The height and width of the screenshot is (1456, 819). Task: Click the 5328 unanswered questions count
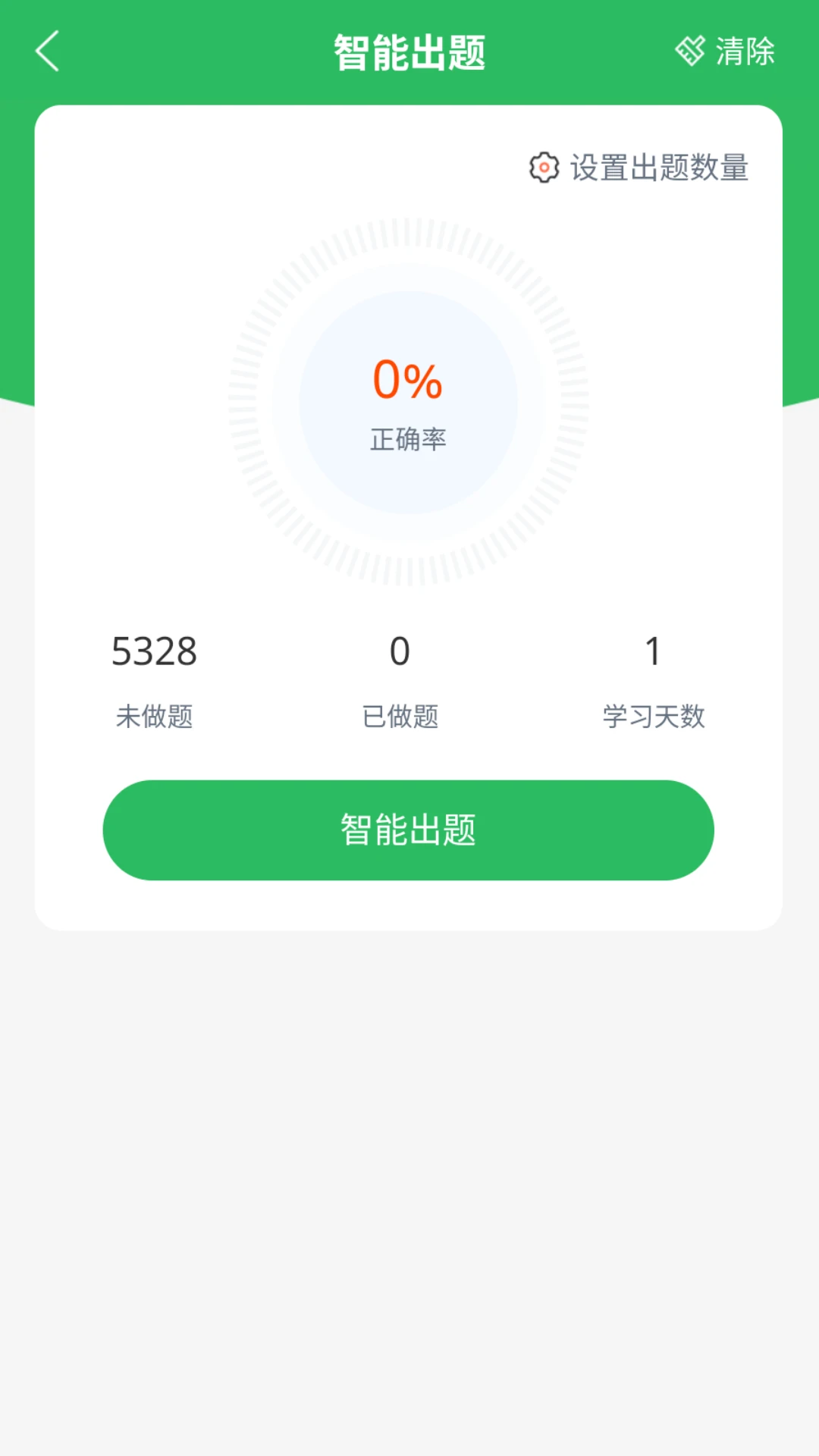click(155, 651)
